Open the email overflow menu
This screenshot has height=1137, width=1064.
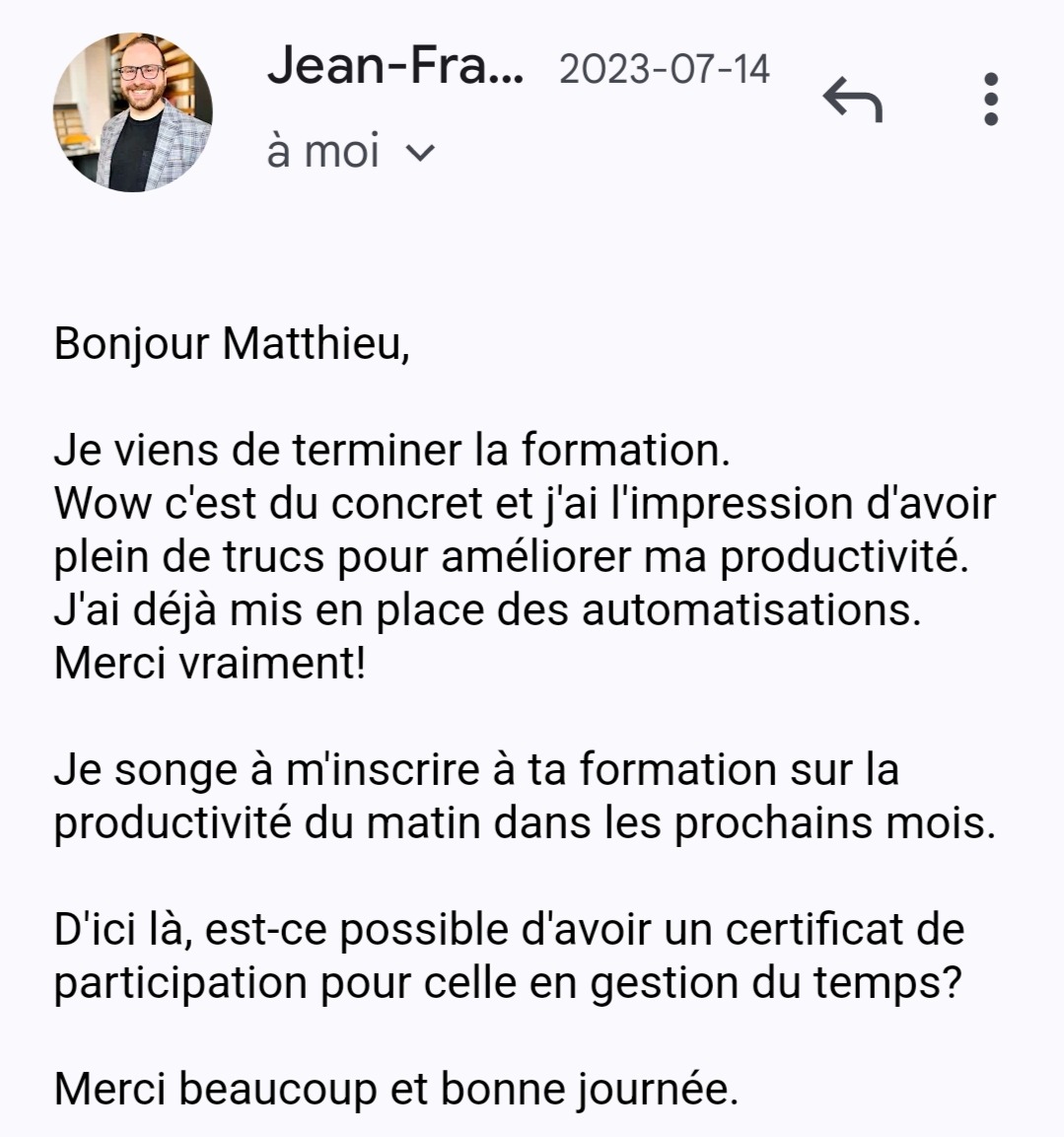[x=990, y=100]
